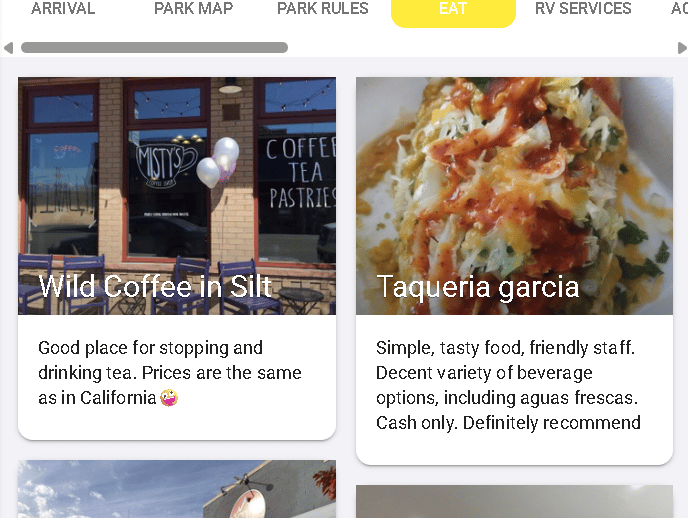Viewport: 688px width, 518px height.
Task: Switch to the RV Services tab
Action: click(x=583, y=9)
